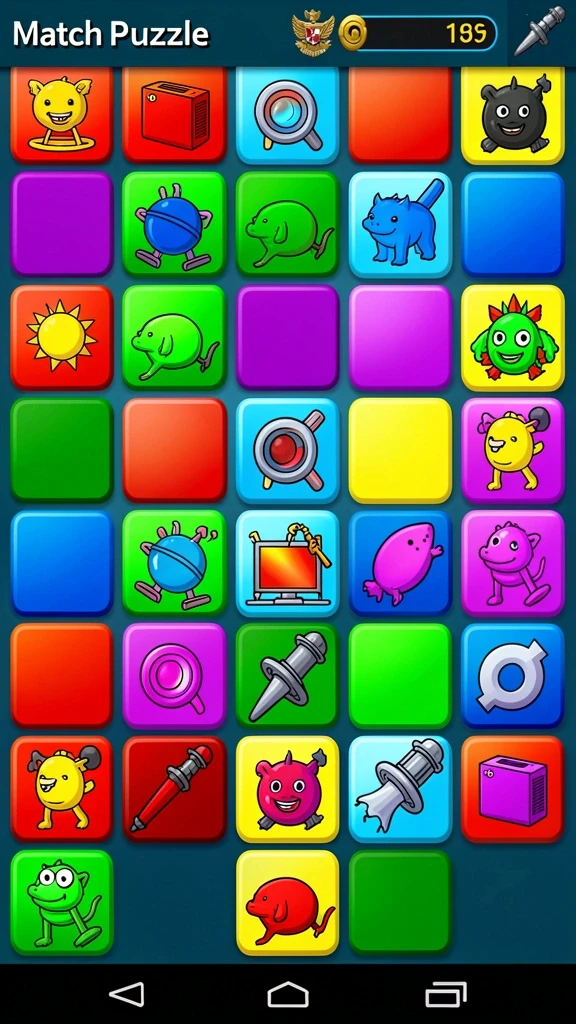576x1024 pixels.
Task: Tap the red dropper on the dark red tile
Action: [174, 789]
